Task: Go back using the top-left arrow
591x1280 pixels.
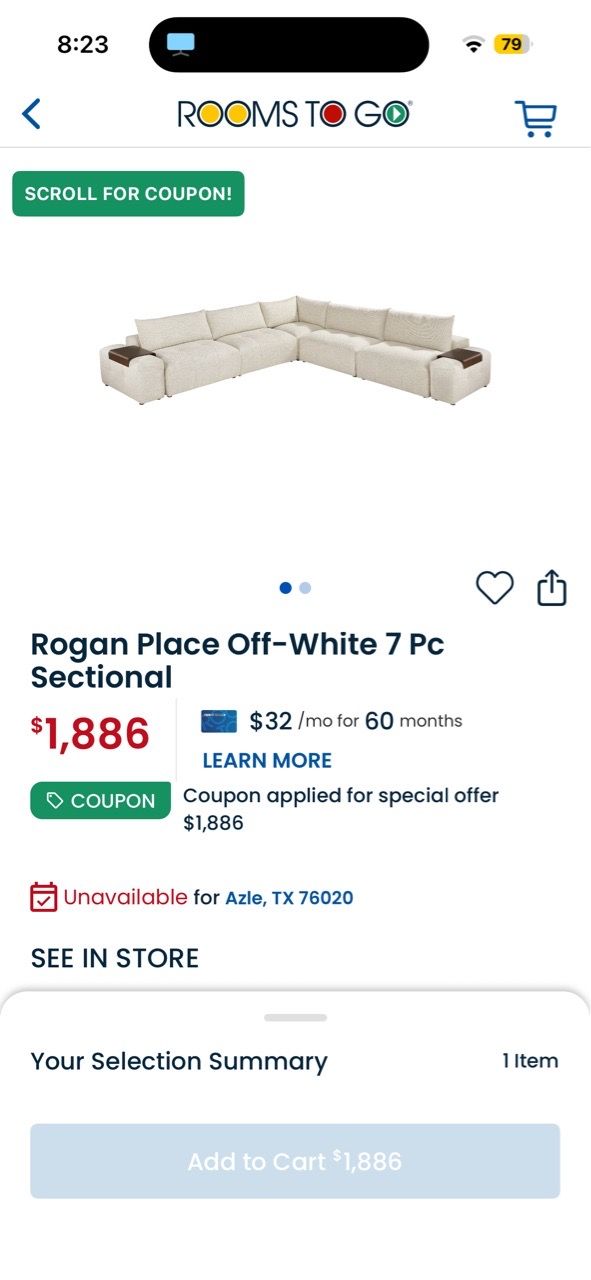Action: point(32,114)
